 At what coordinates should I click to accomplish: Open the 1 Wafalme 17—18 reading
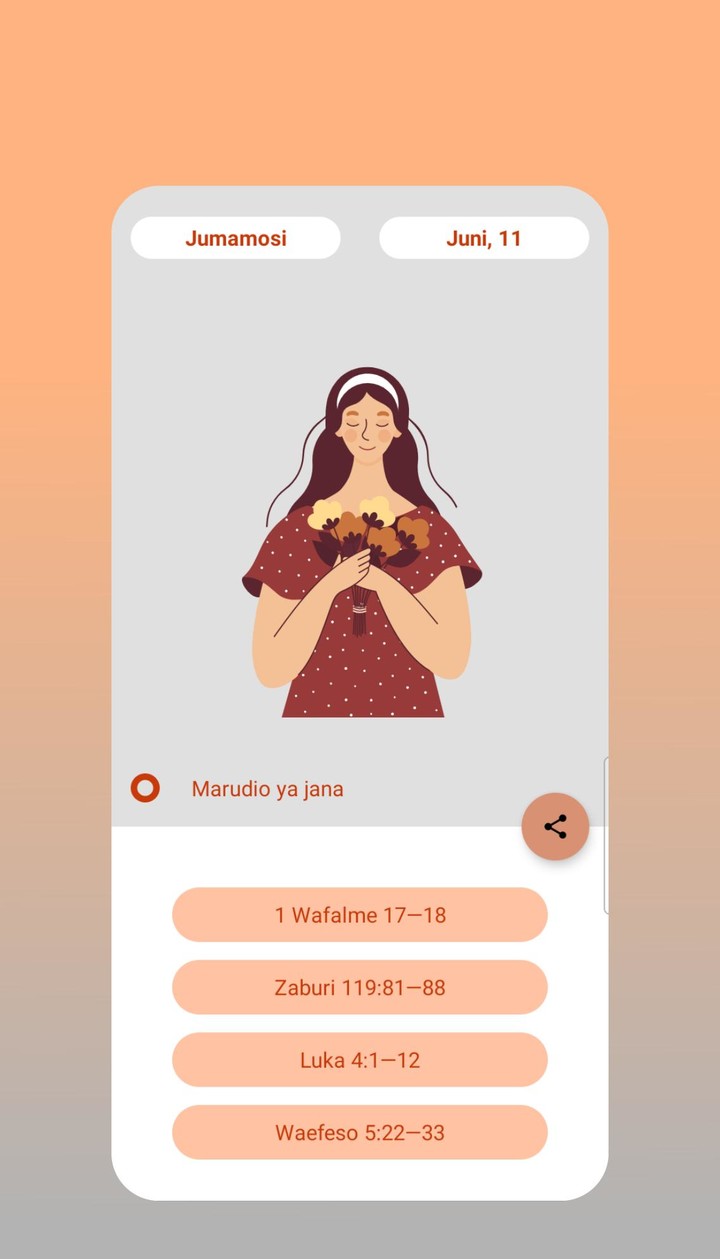[359, 914]
